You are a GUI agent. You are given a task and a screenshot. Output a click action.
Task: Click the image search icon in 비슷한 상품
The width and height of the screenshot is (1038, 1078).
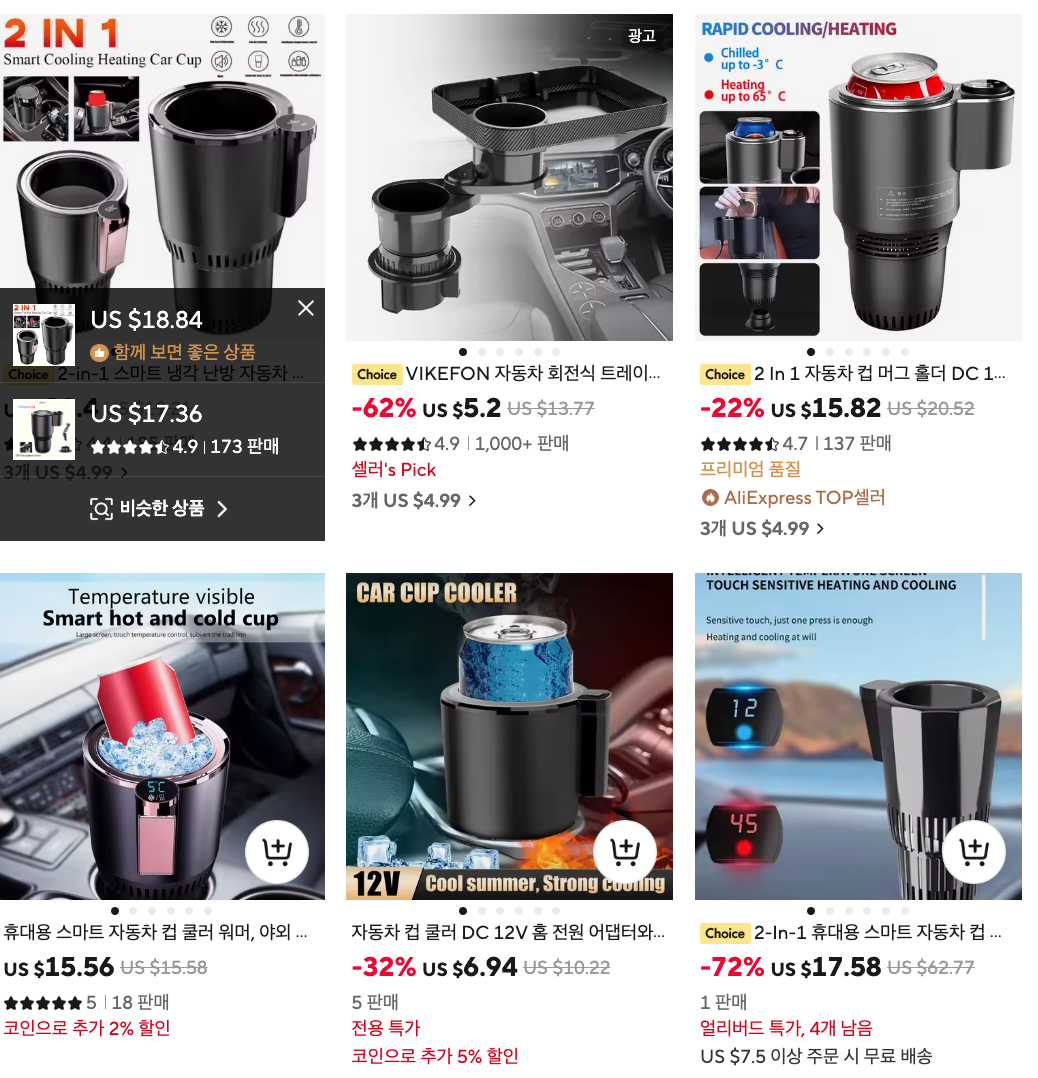point(103,509)
